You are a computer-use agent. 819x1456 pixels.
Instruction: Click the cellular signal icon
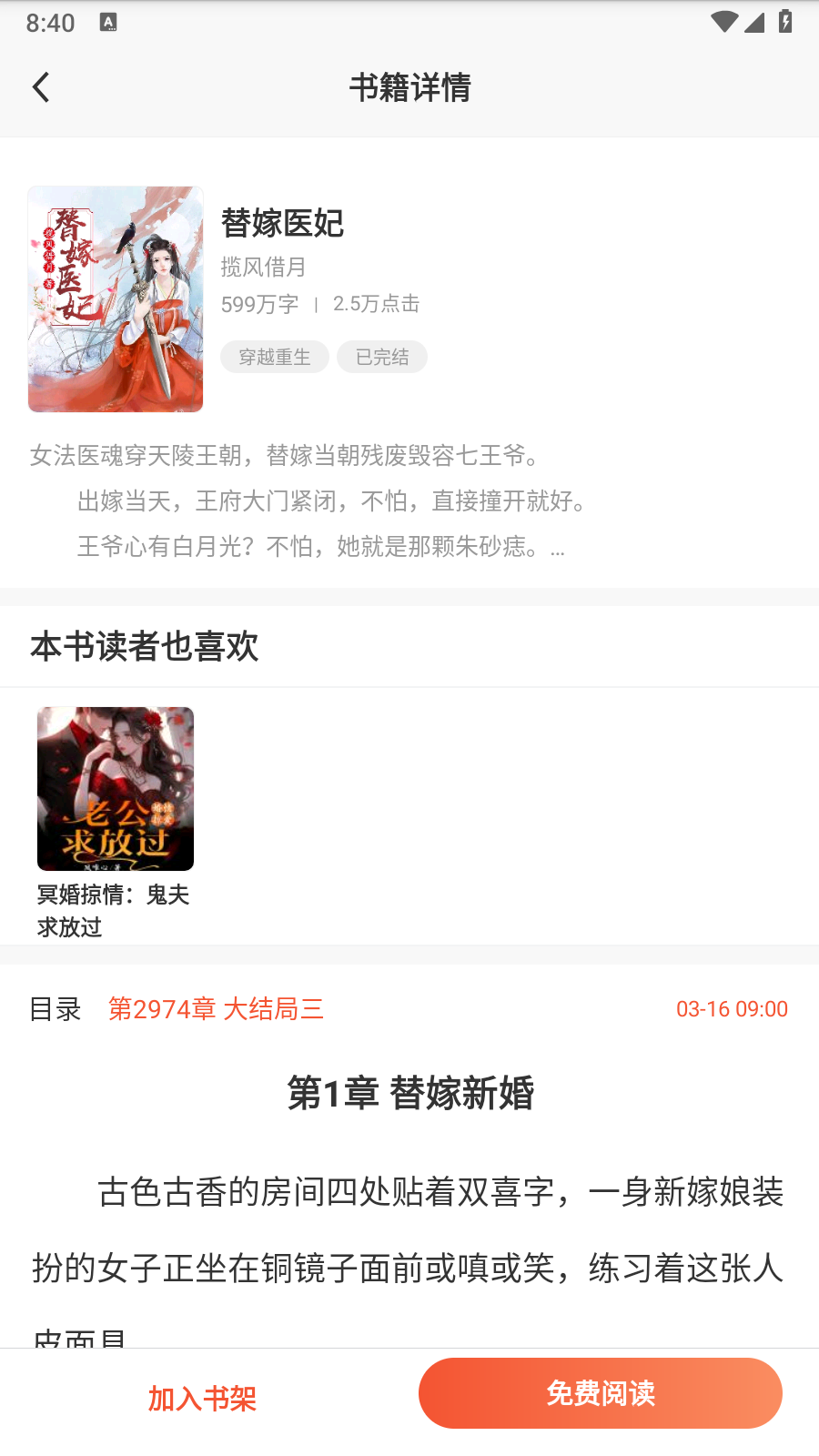[753, 23]
